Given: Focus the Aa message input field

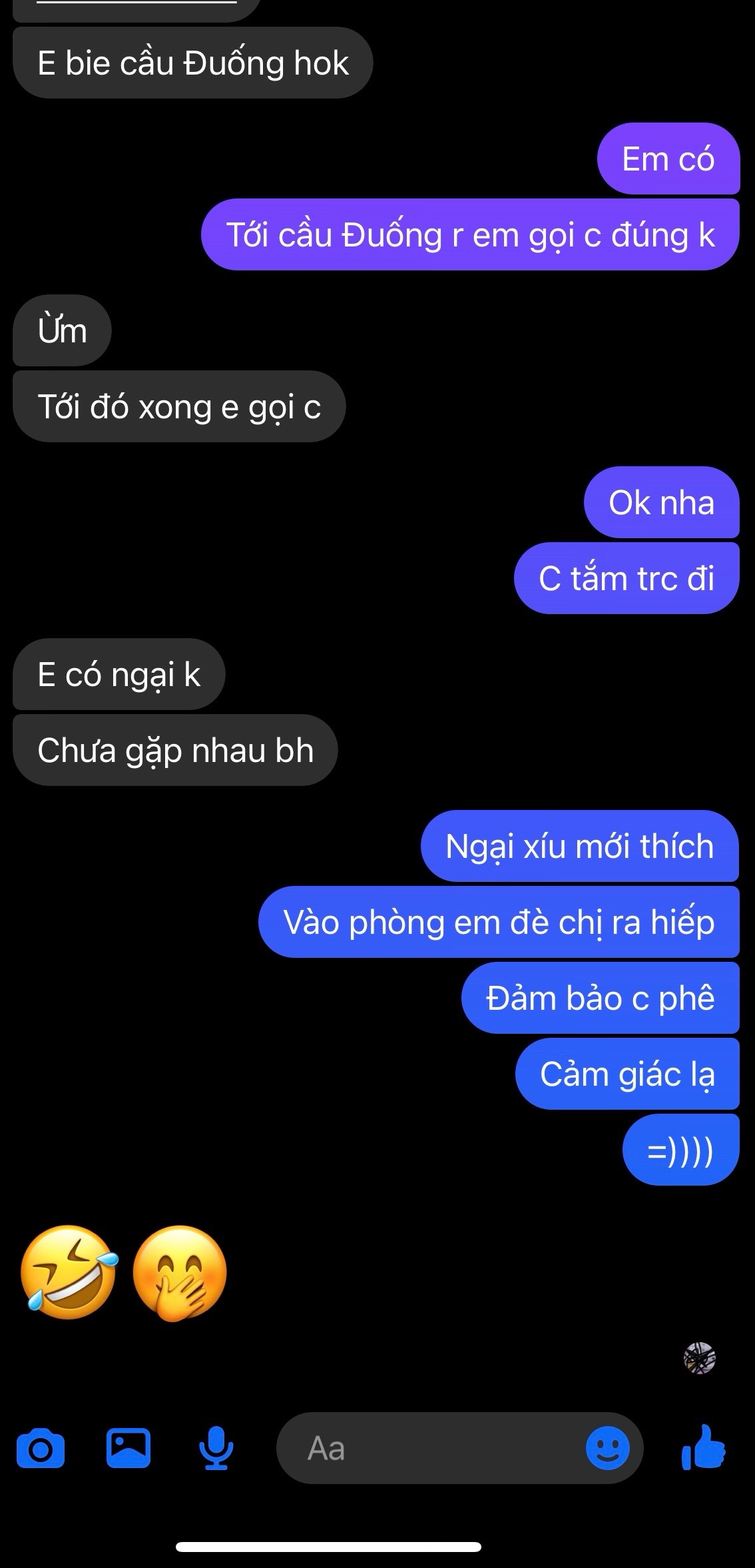Looking at the screenshot, I should (426, 1448).
